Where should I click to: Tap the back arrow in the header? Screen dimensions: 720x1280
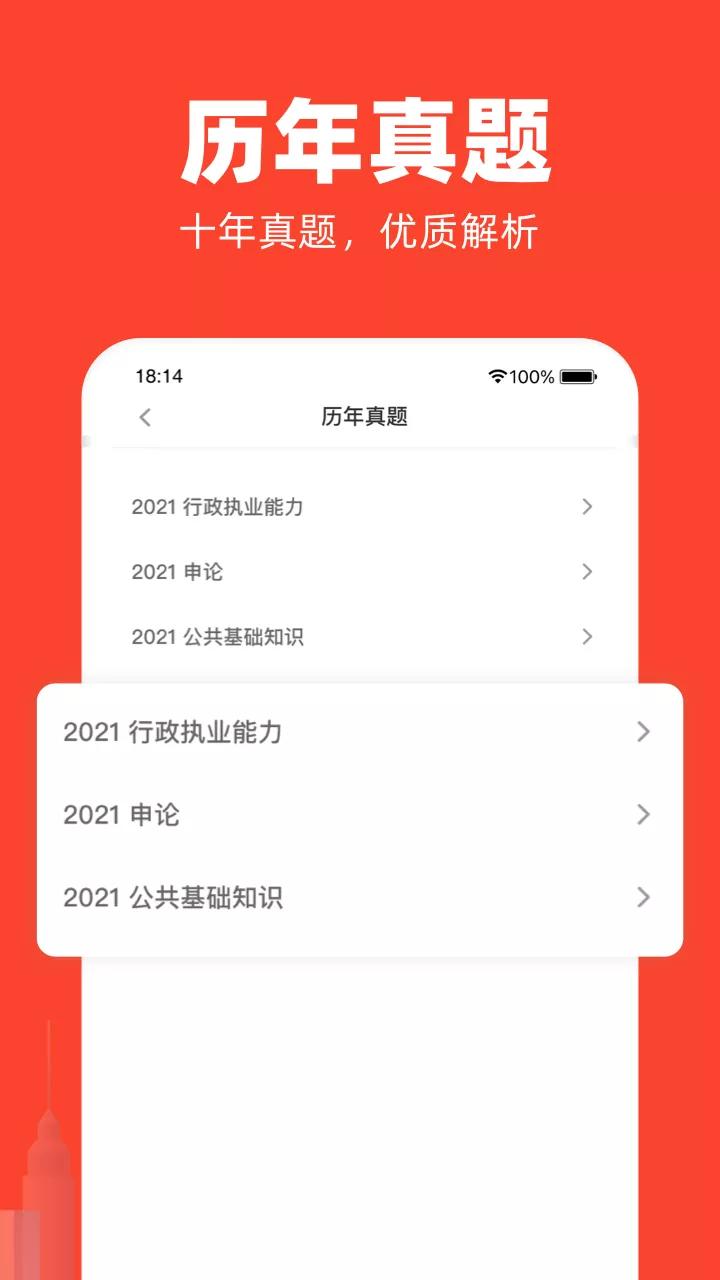[146, 415]
